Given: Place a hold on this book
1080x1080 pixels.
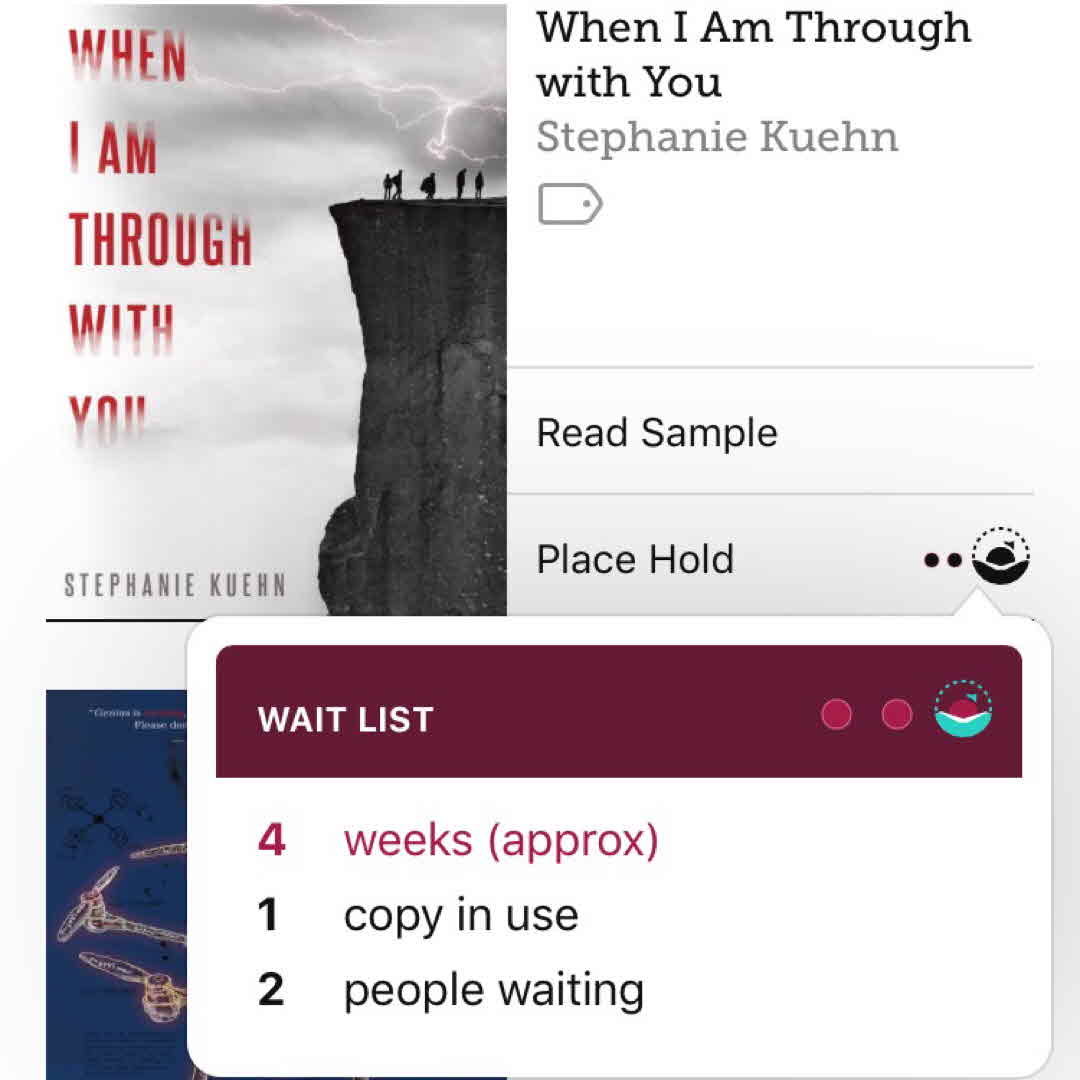Looking at the screenshot, I should coord(636,559).
